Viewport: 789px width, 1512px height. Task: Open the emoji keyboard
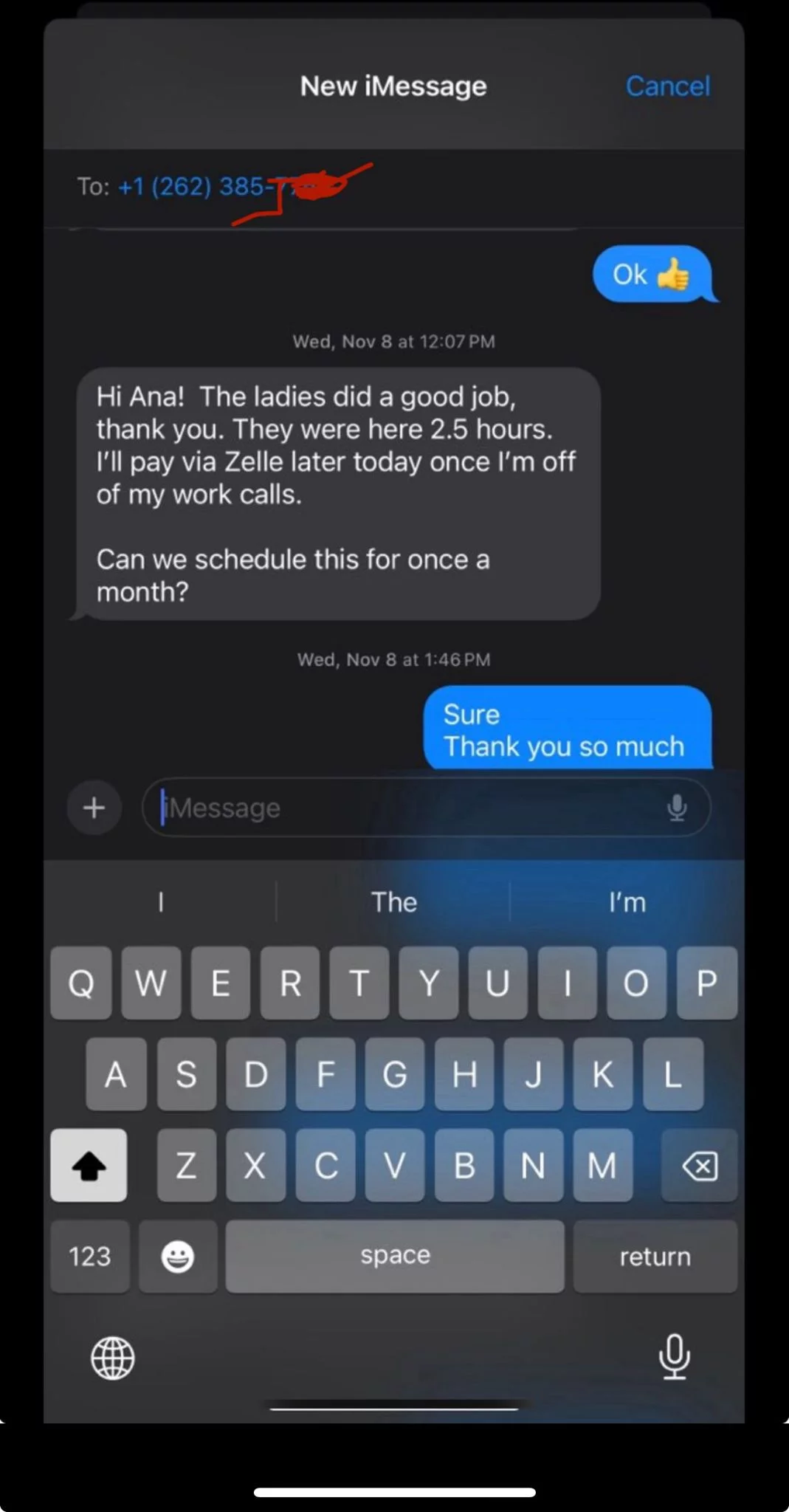coord(178,1257)
